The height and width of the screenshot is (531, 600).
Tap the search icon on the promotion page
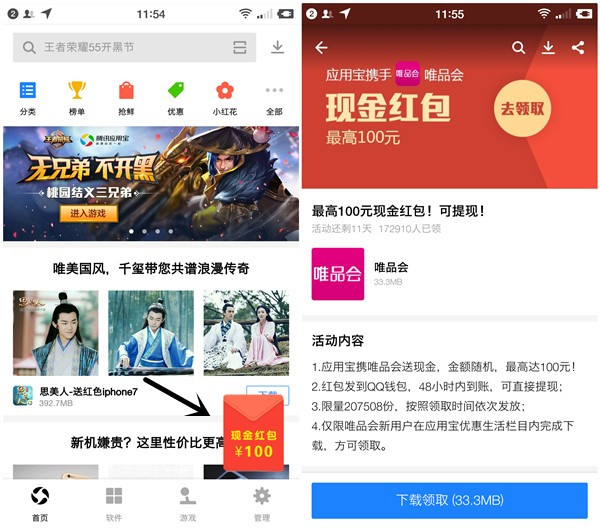[x=518, y=47]
